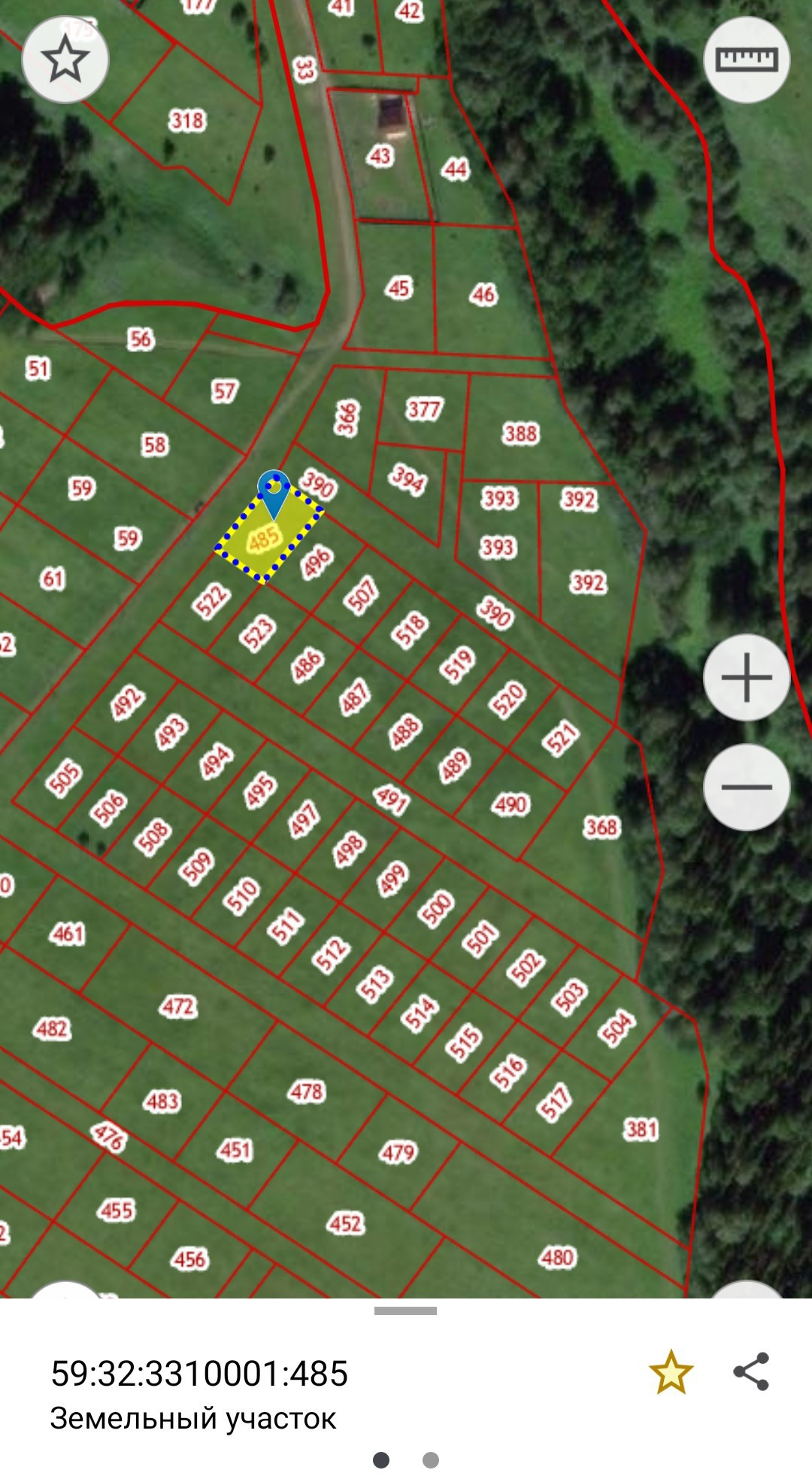Open favorites from the star button on the map
This screenshot has height=1482, width=812.
click(65, 59)
